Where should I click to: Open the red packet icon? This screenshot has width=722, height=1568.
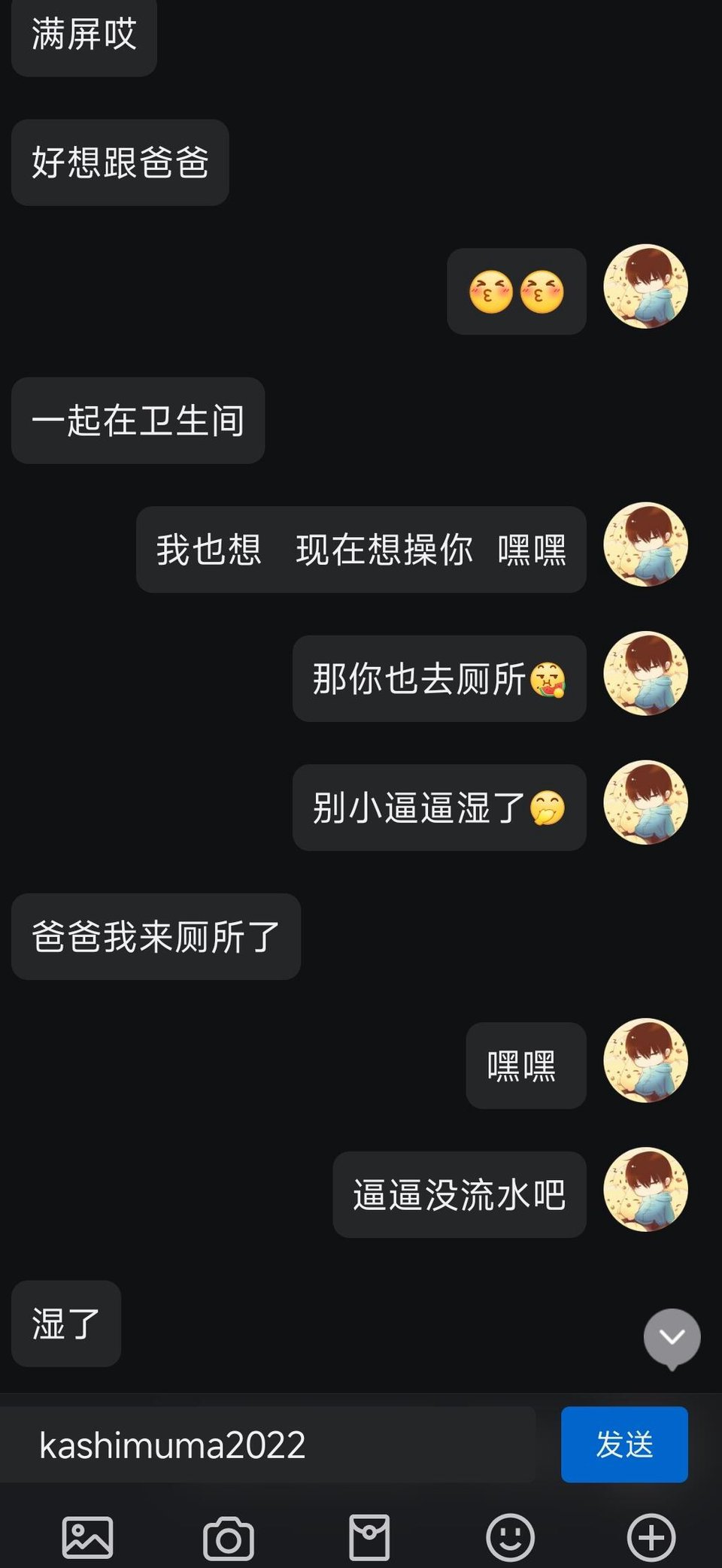click(369, 1537)
